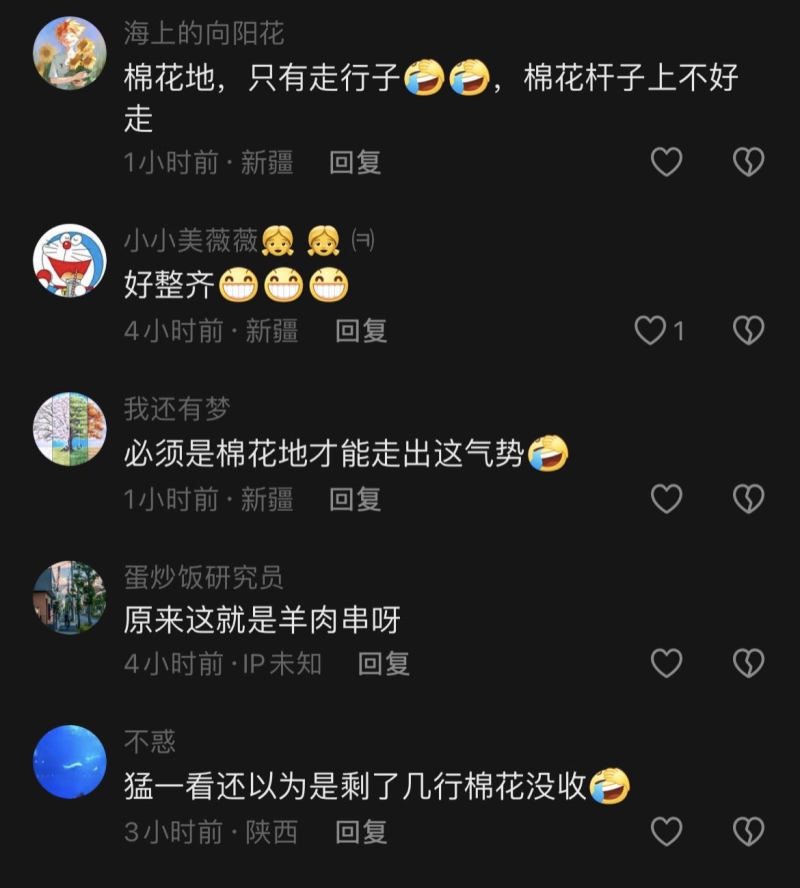Like 海上的向阳花's comment

pos(667,161)
